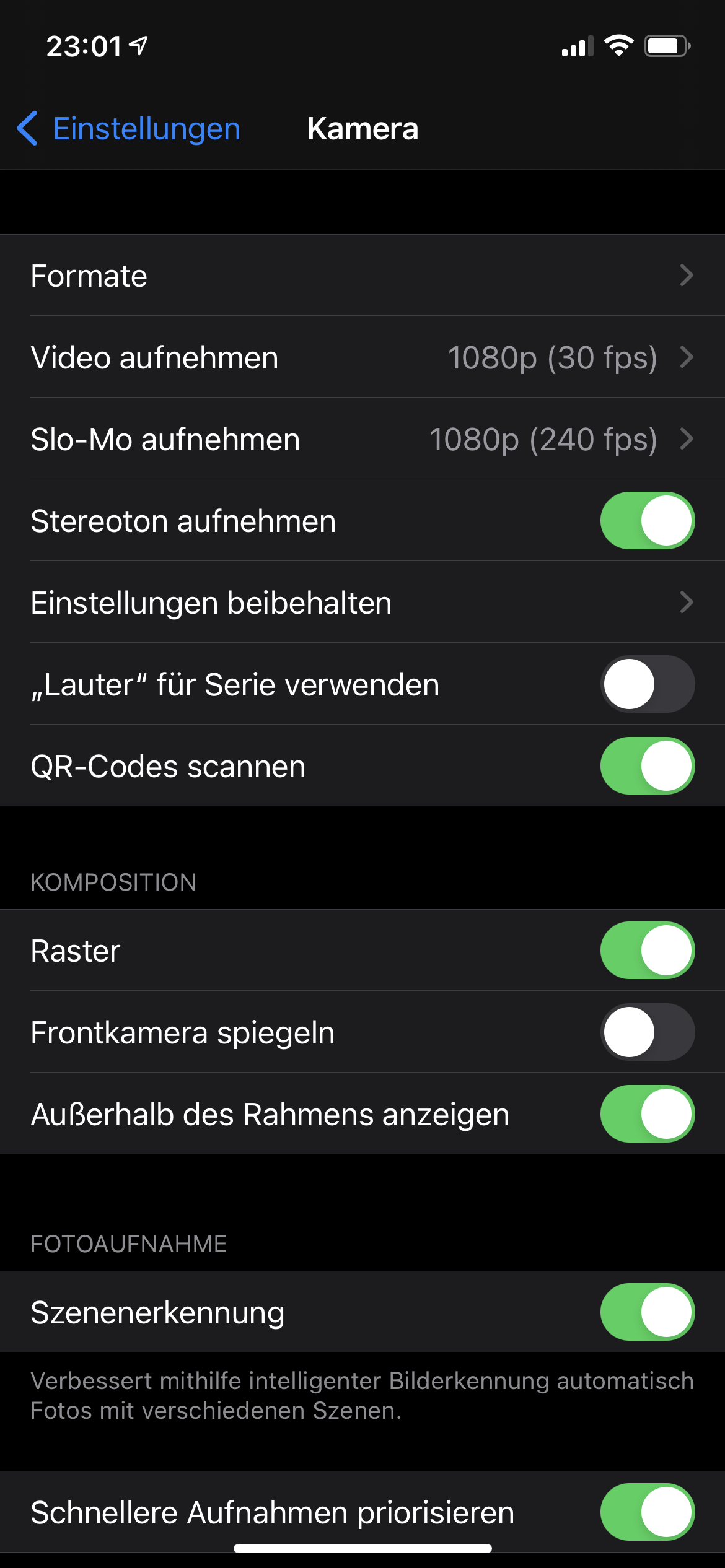Enable „Lauter“ für Serie verwenden
725x1568 pixels.
[647, 684]
